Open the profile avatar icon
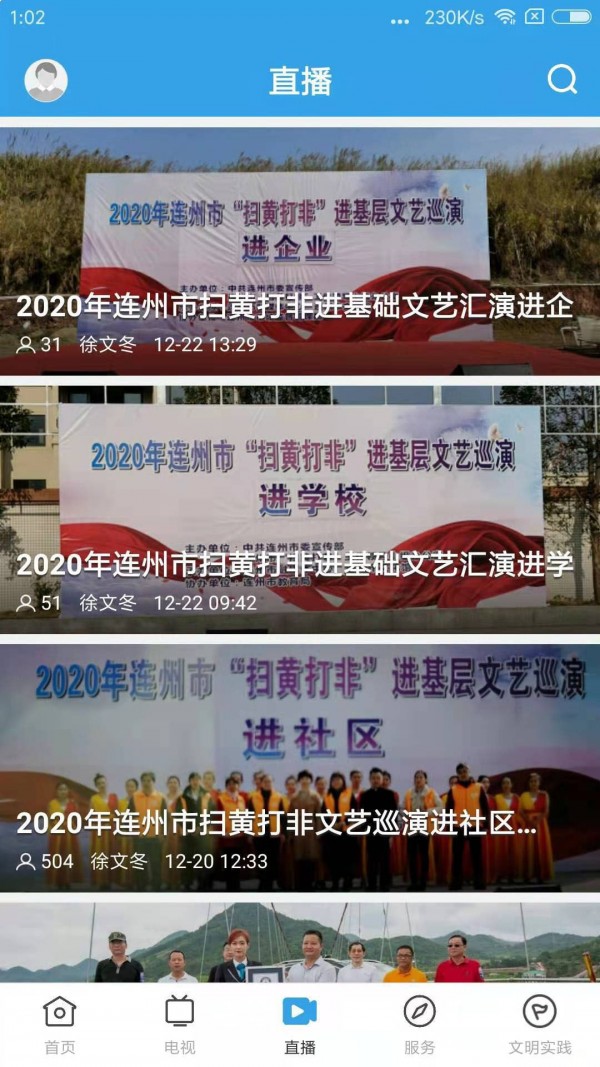The height and width of the screenshot is (1067, 600). click(x=46, y=81)
